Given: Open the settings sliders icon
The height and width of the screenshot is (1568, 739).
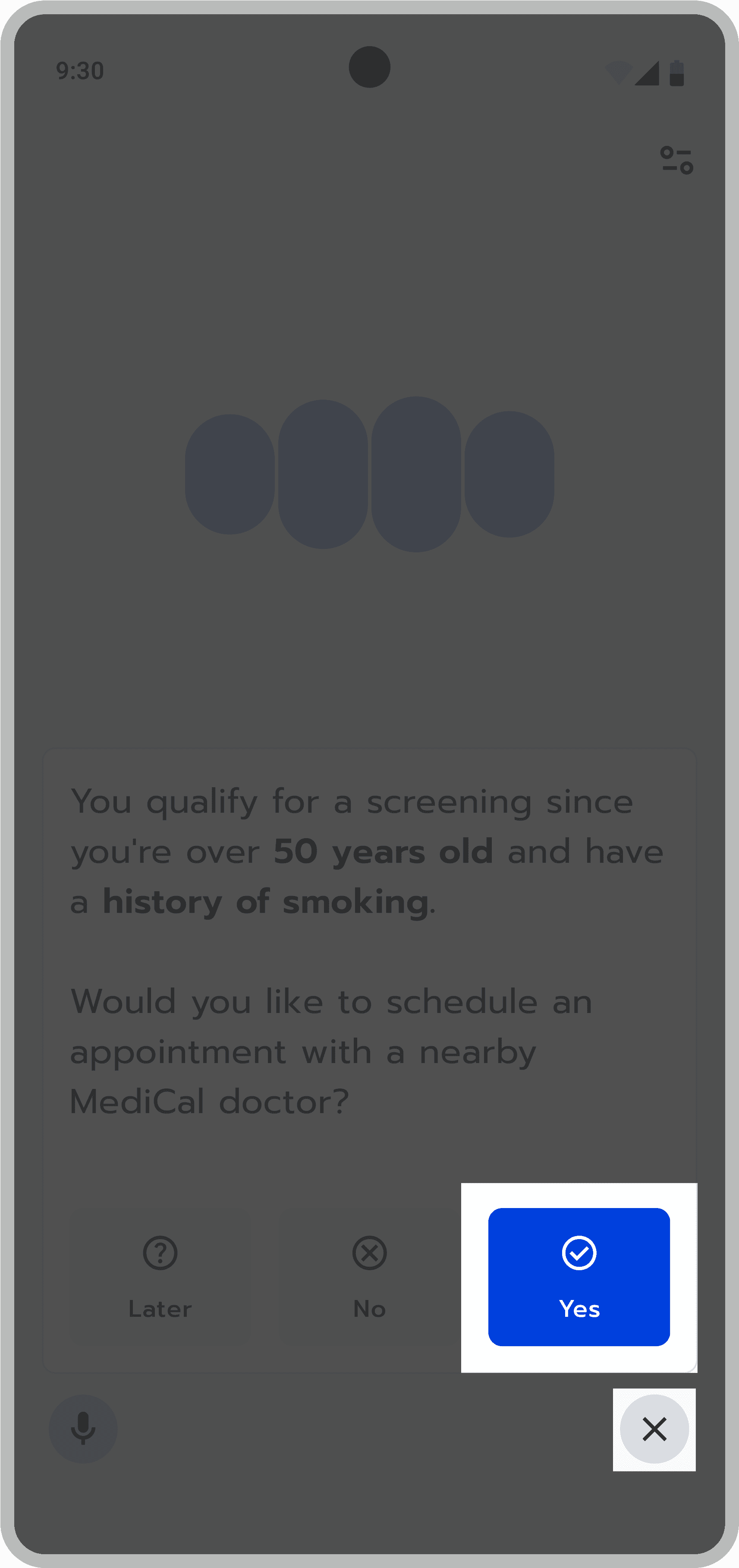Looking at the screenshot, I should [x=676, y=160].
